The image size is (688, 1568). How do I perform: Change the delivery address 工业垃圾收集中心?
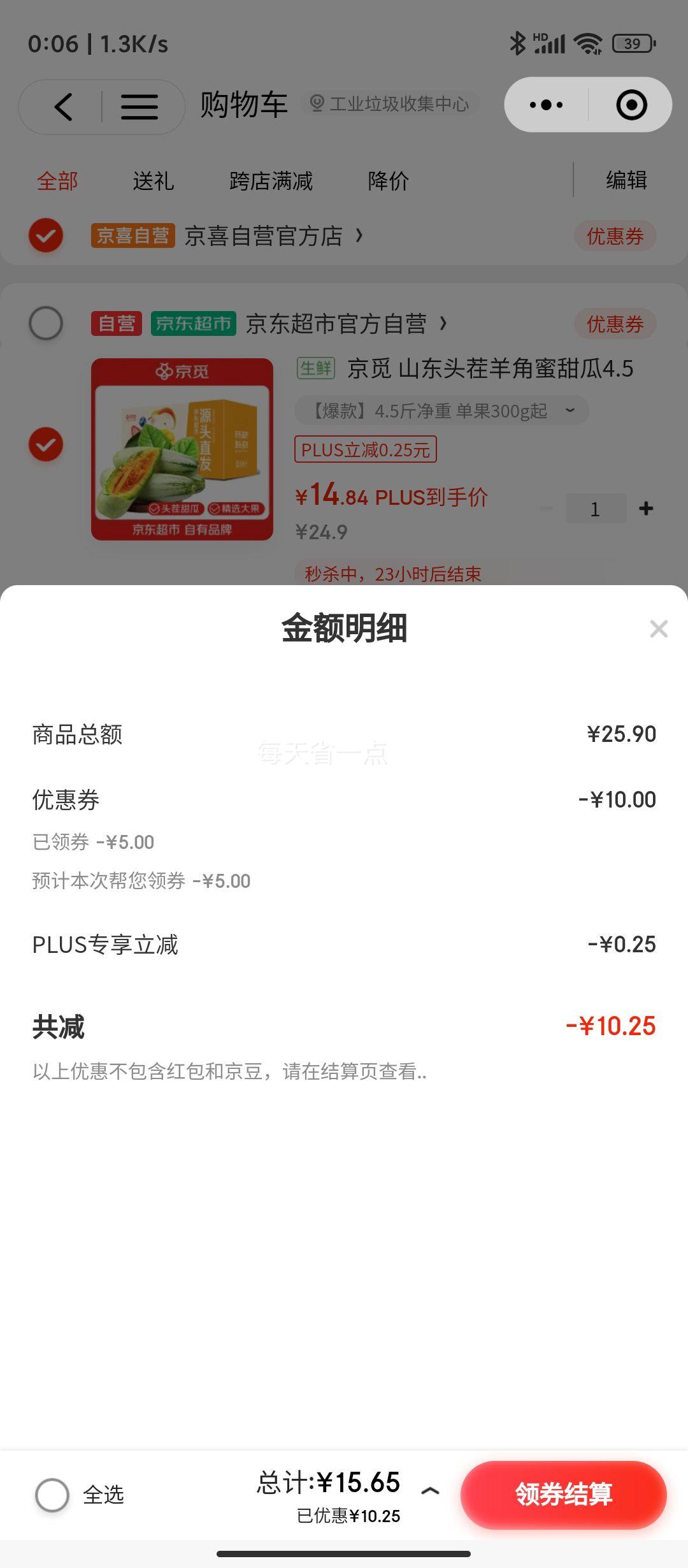coord(390,104)
